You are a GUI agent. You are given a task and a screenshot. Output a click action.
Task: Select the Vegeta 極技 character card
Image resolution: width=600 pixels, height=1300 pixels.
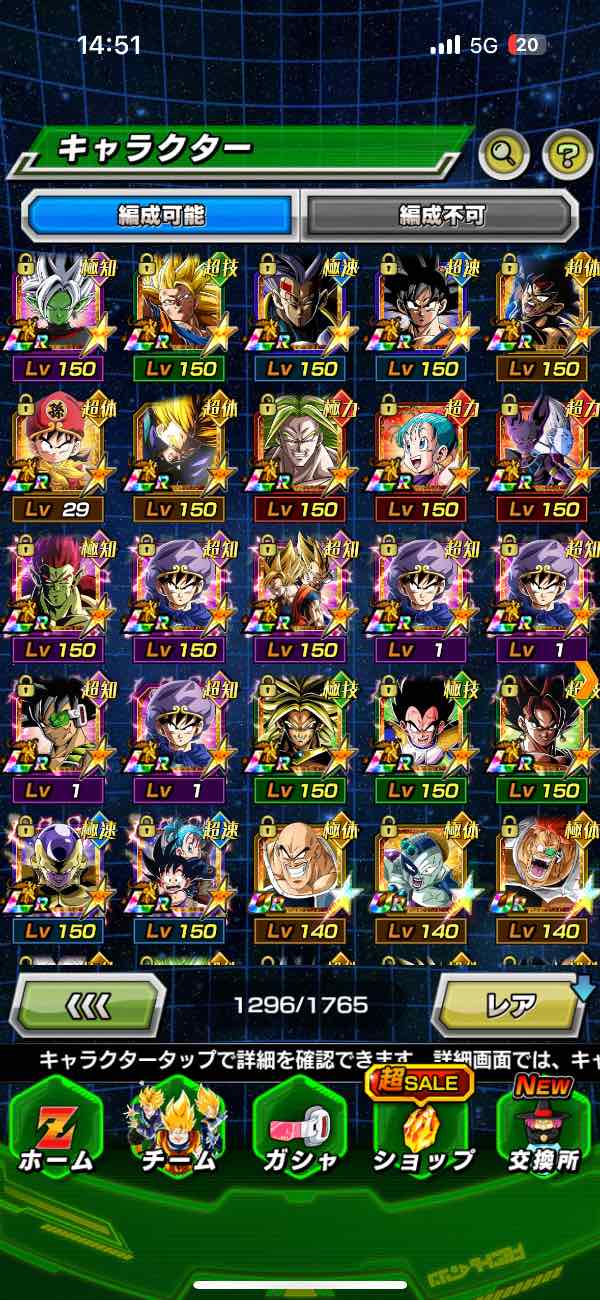[422, 732]
